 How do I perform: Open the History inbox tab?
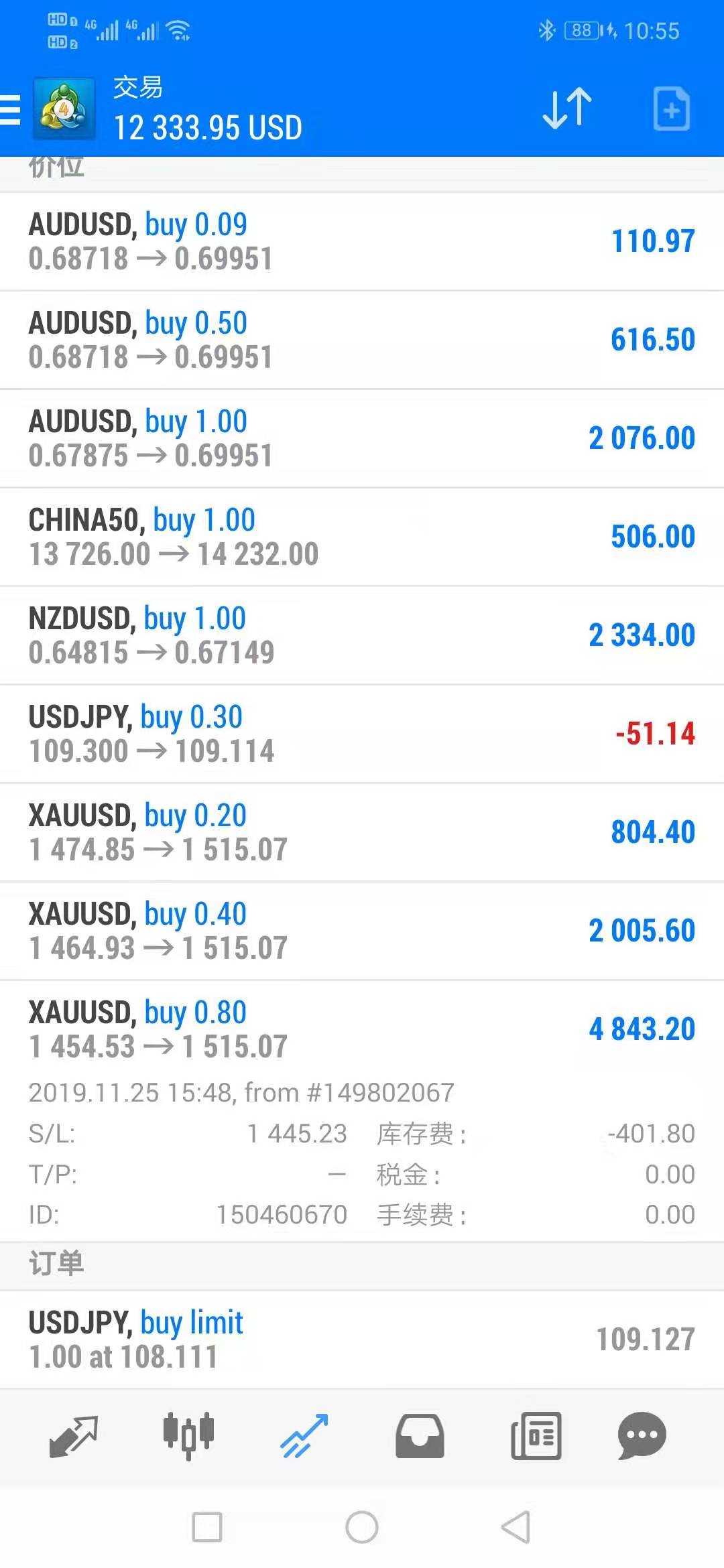[420, 1435]
